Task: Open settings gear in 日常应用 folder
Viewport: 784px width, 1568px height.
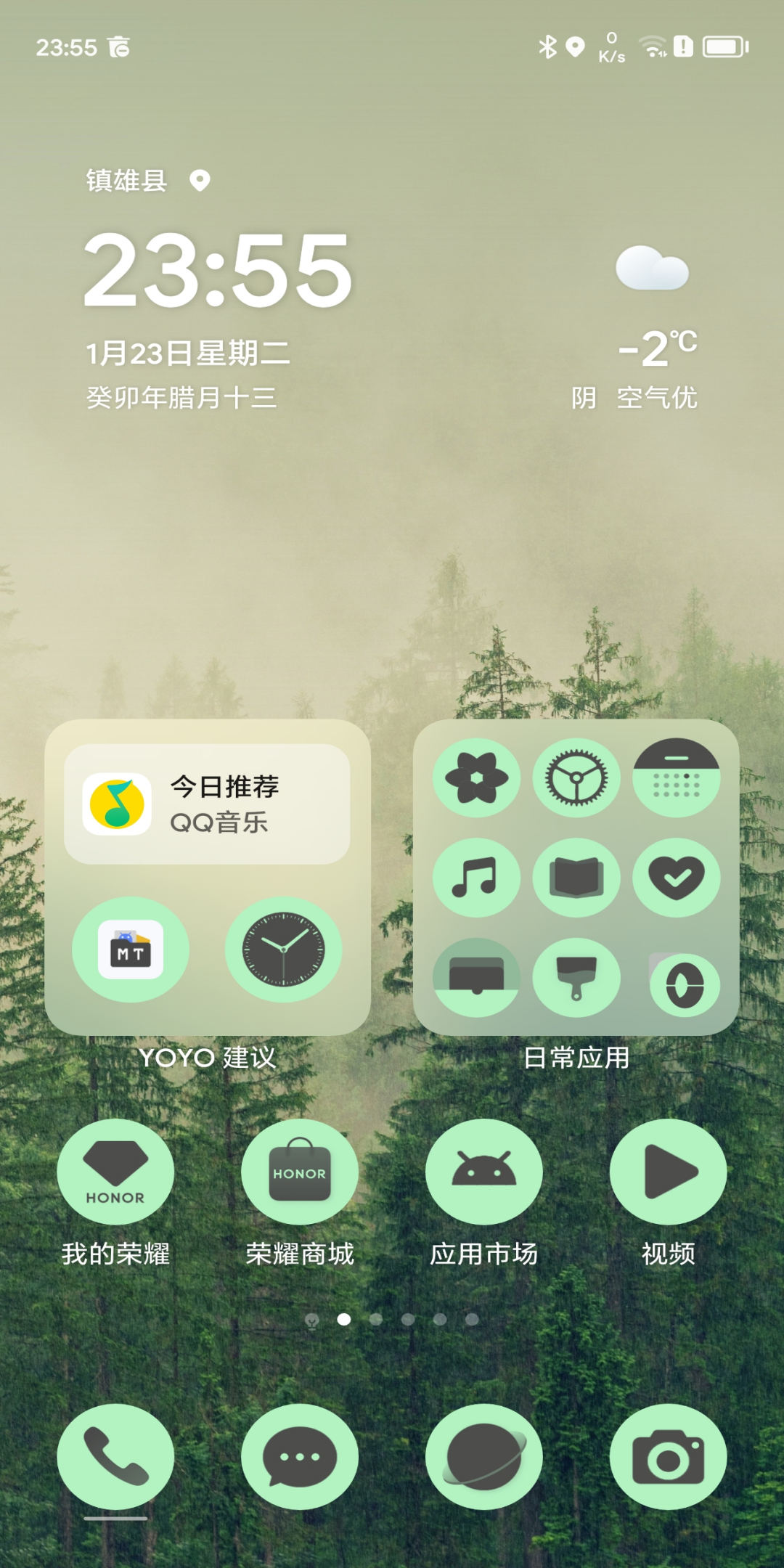Action: (x=576, y=777)
